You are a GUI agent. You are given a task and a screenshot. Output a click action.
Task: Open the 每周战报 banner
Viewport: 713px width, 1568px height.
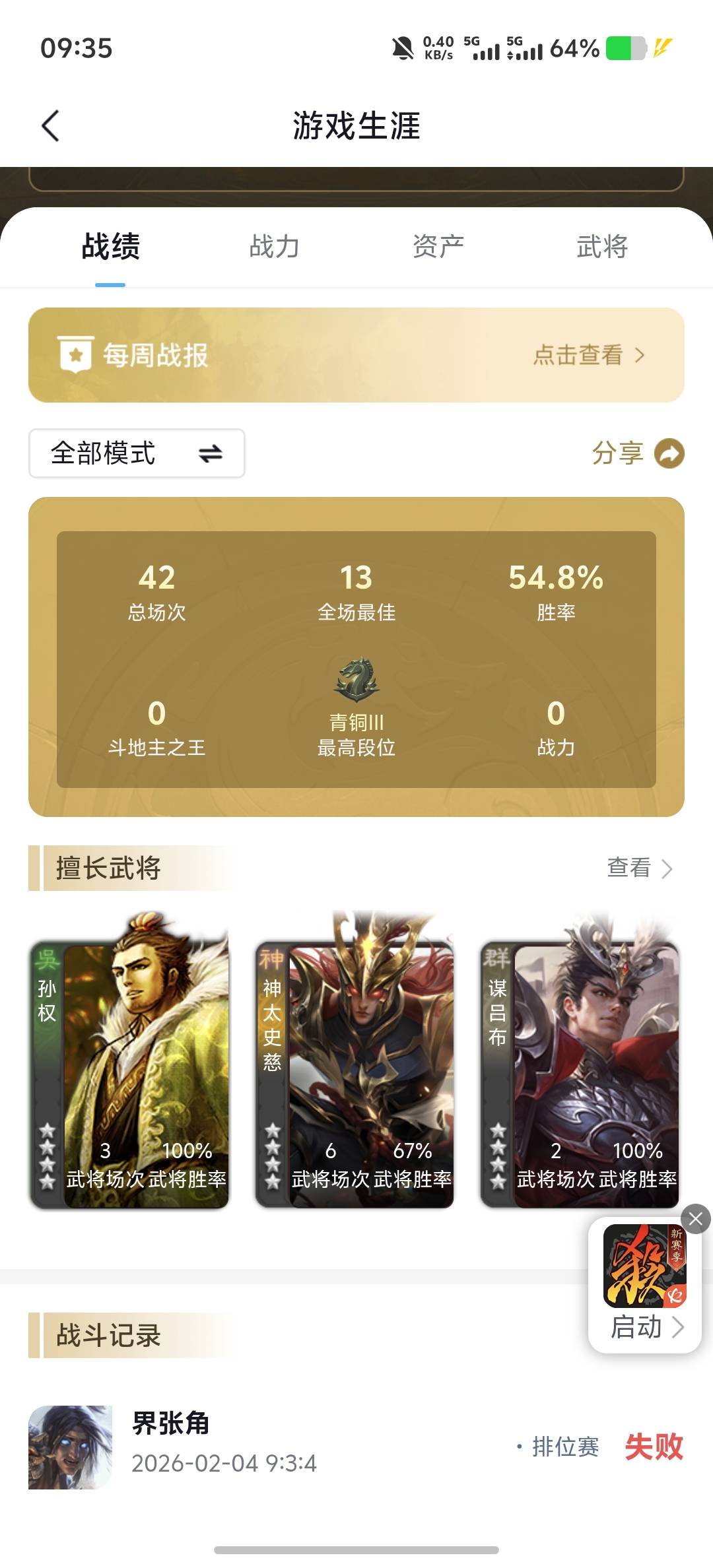coord(356,355)
